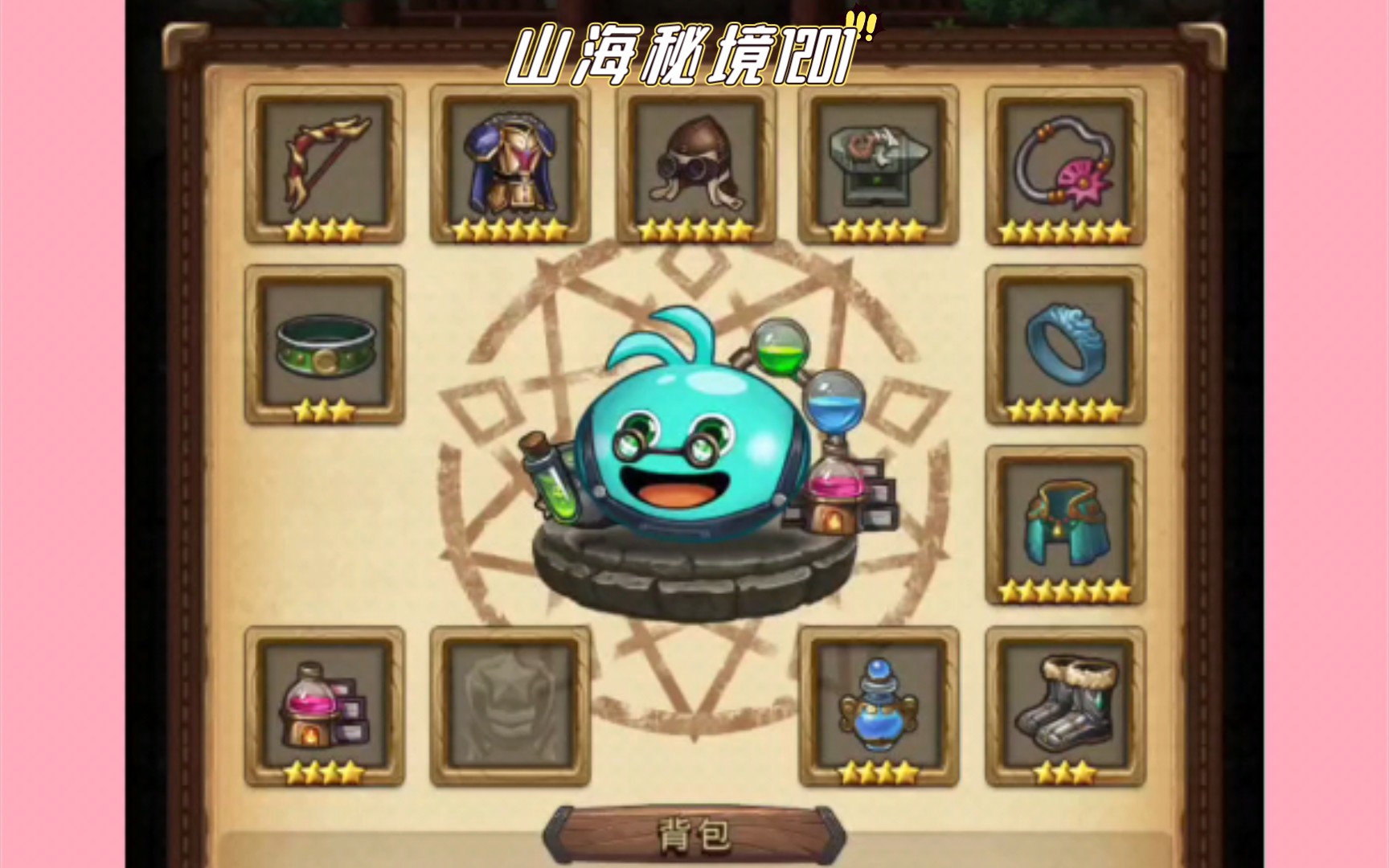Select the teal skirt armor slot
Image resolution: width=1389 pixels, height=868 pixels.
(x=1065, y=524)
